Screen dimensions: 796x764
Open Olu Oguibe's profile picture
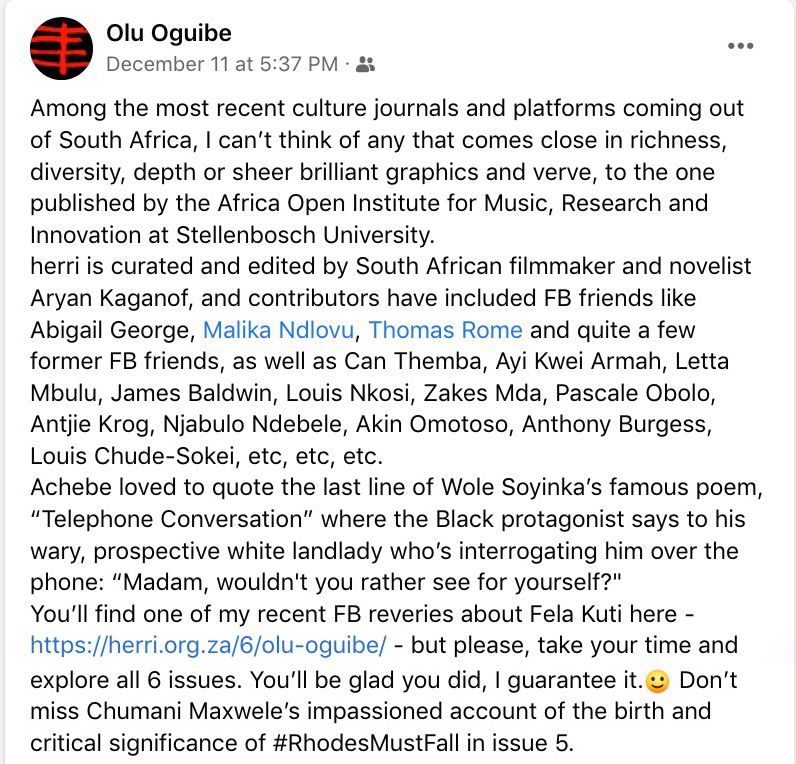coord(61,49)
